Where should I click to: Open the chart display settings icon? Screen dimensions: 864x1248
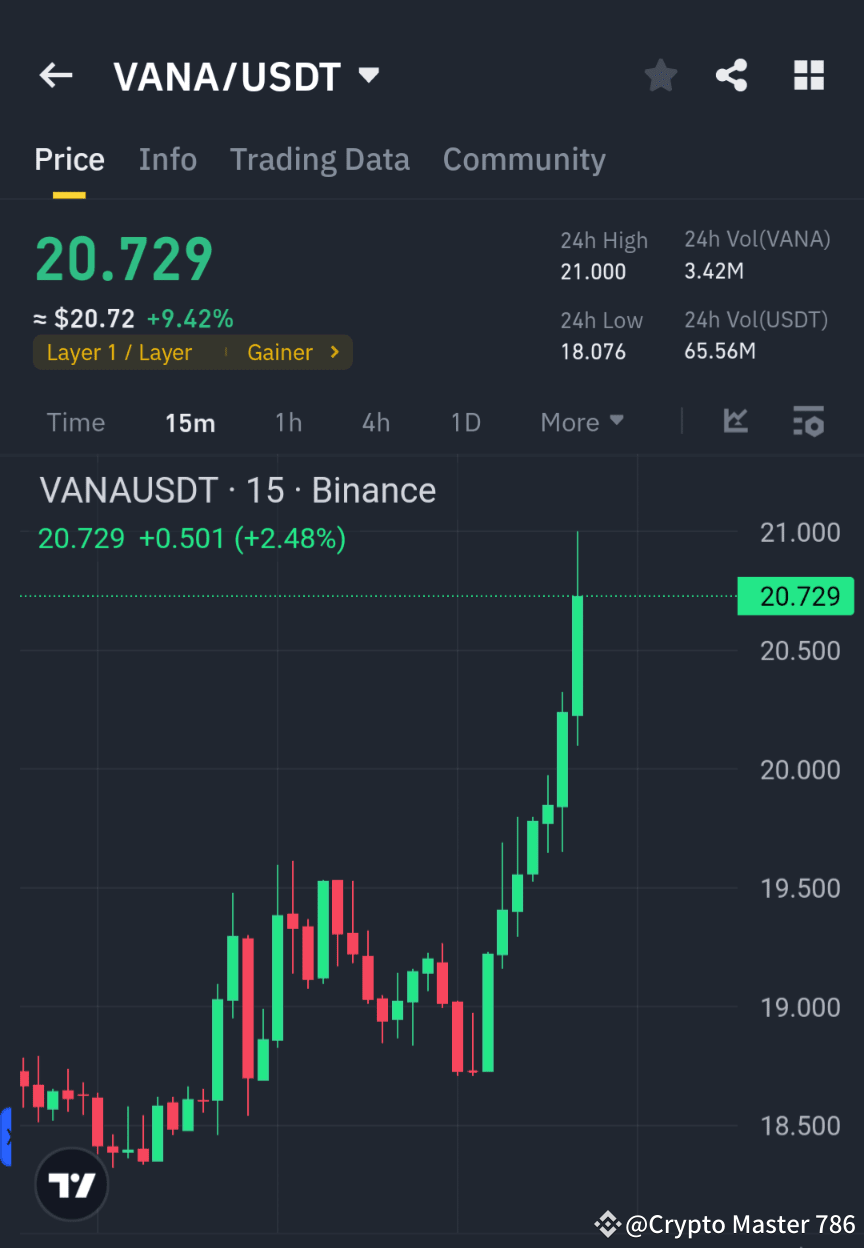808,422
